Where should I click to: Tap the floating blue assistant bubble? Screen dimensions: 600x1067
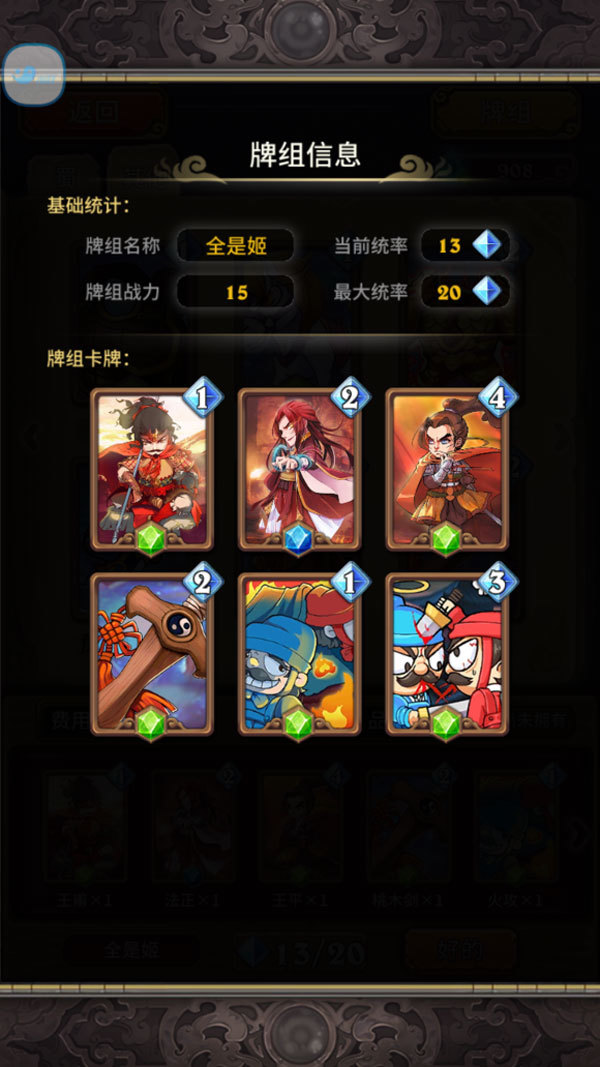pos(33,73)
